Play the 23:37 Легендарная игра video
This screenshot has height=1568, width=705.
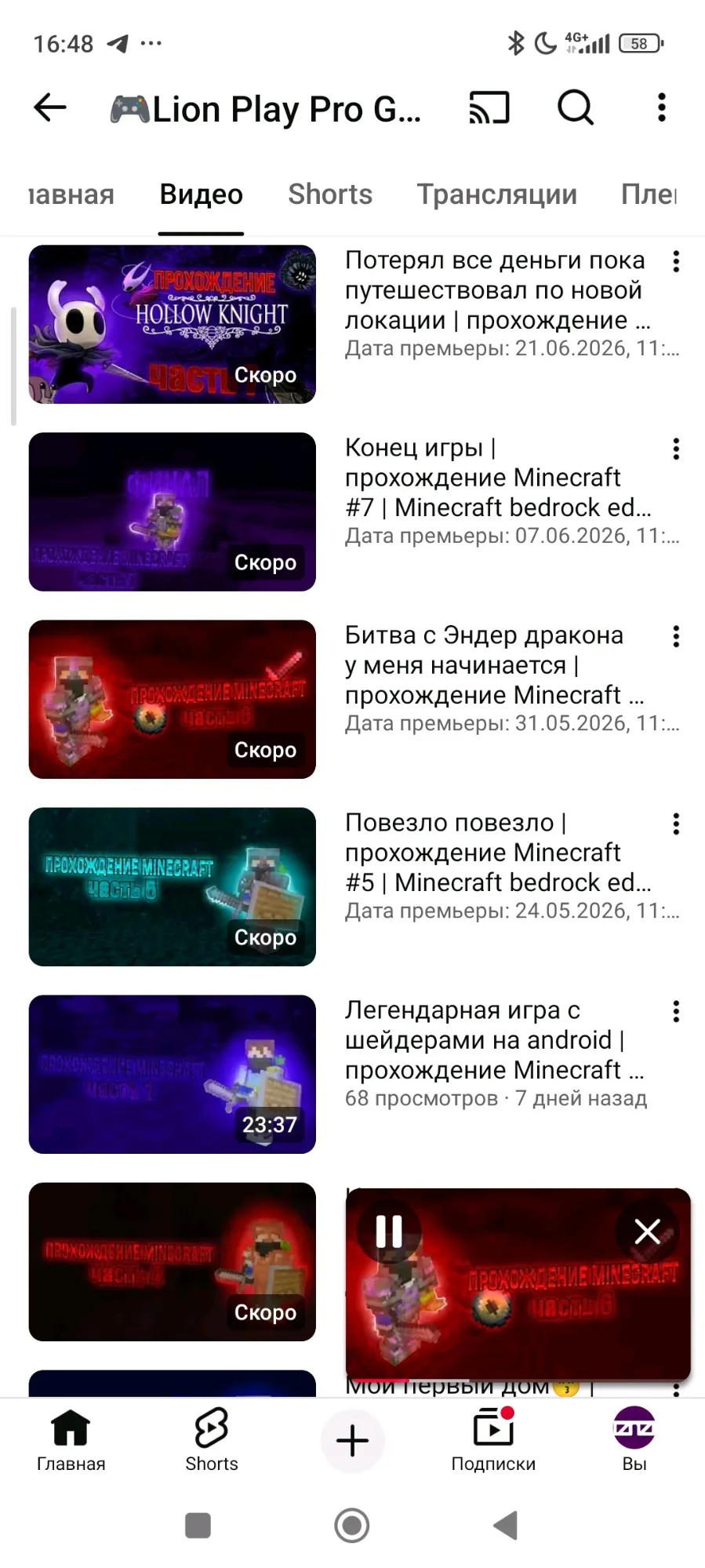pyautogui.click(x=173, y=1075)
